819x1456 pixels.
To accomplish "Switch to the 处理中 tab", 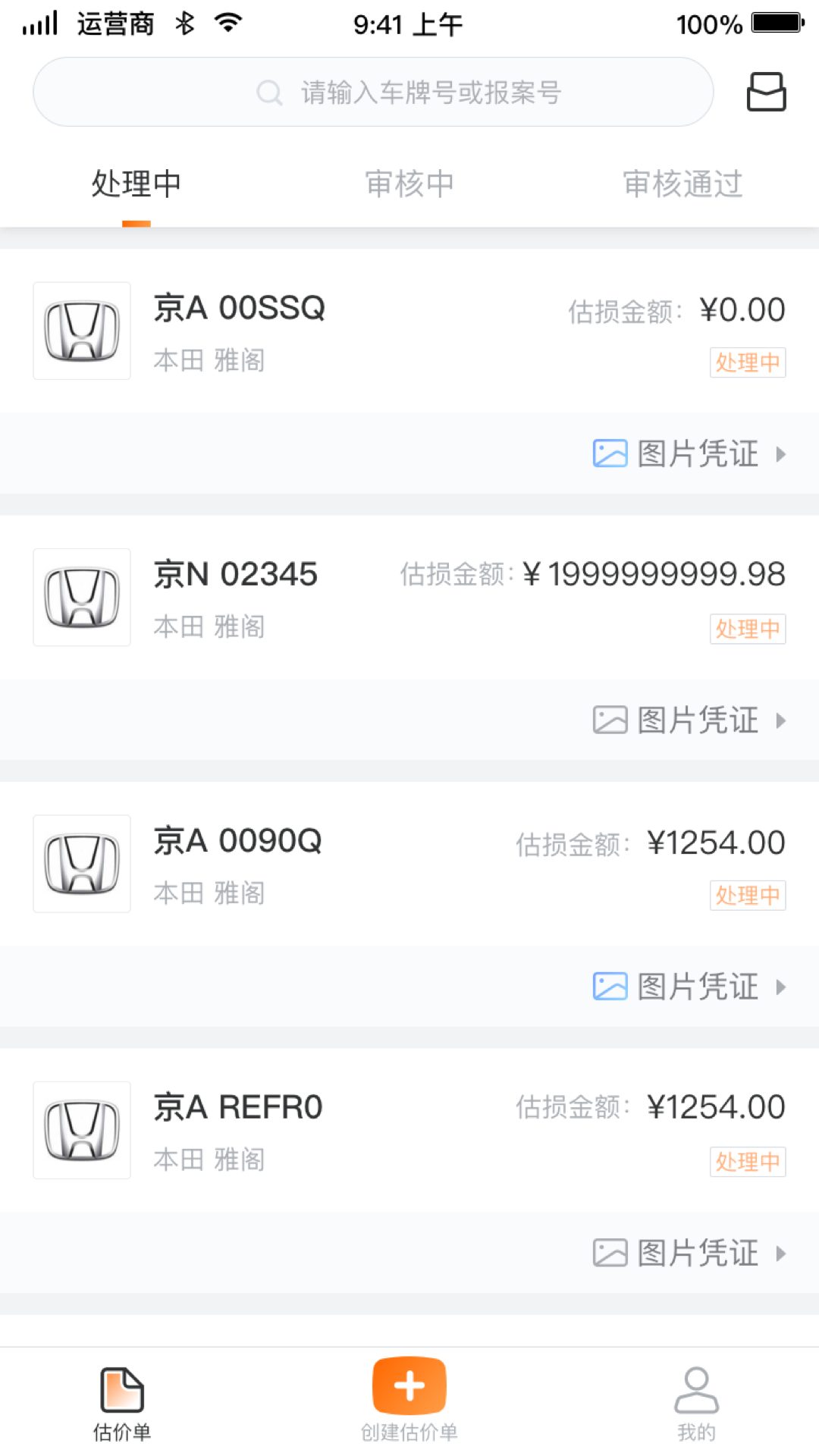I will coord(136,184).
